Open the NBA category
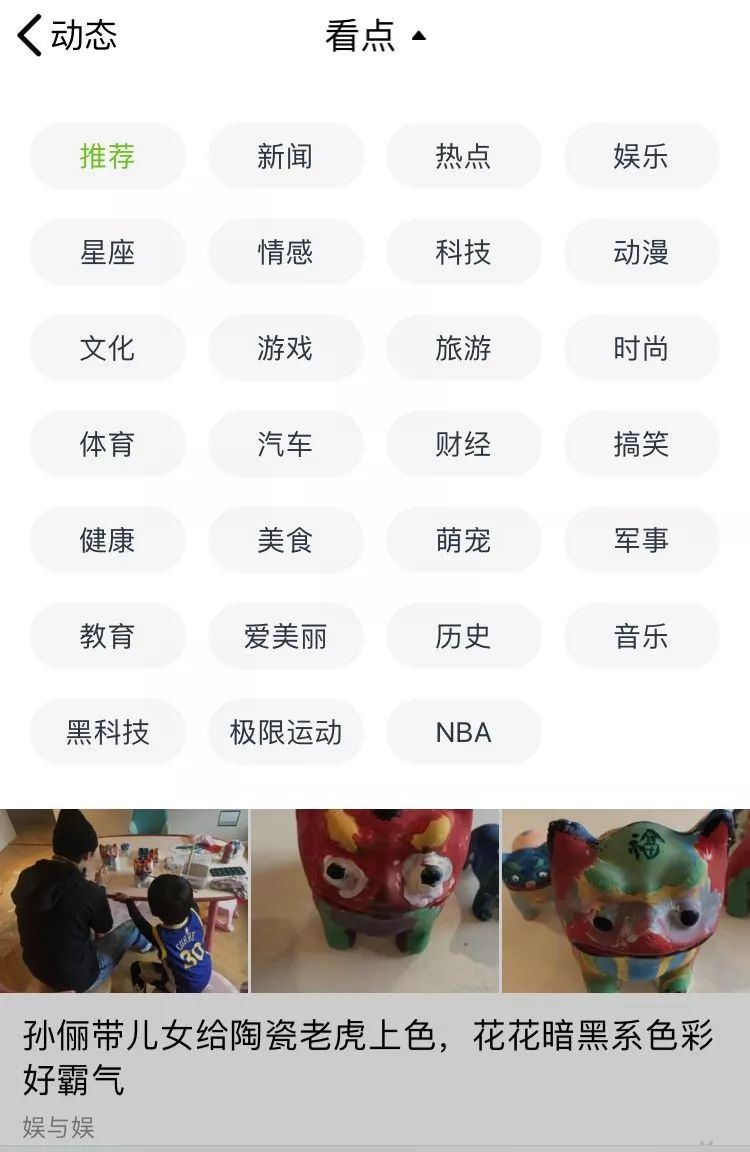 [x=463, y=732]
